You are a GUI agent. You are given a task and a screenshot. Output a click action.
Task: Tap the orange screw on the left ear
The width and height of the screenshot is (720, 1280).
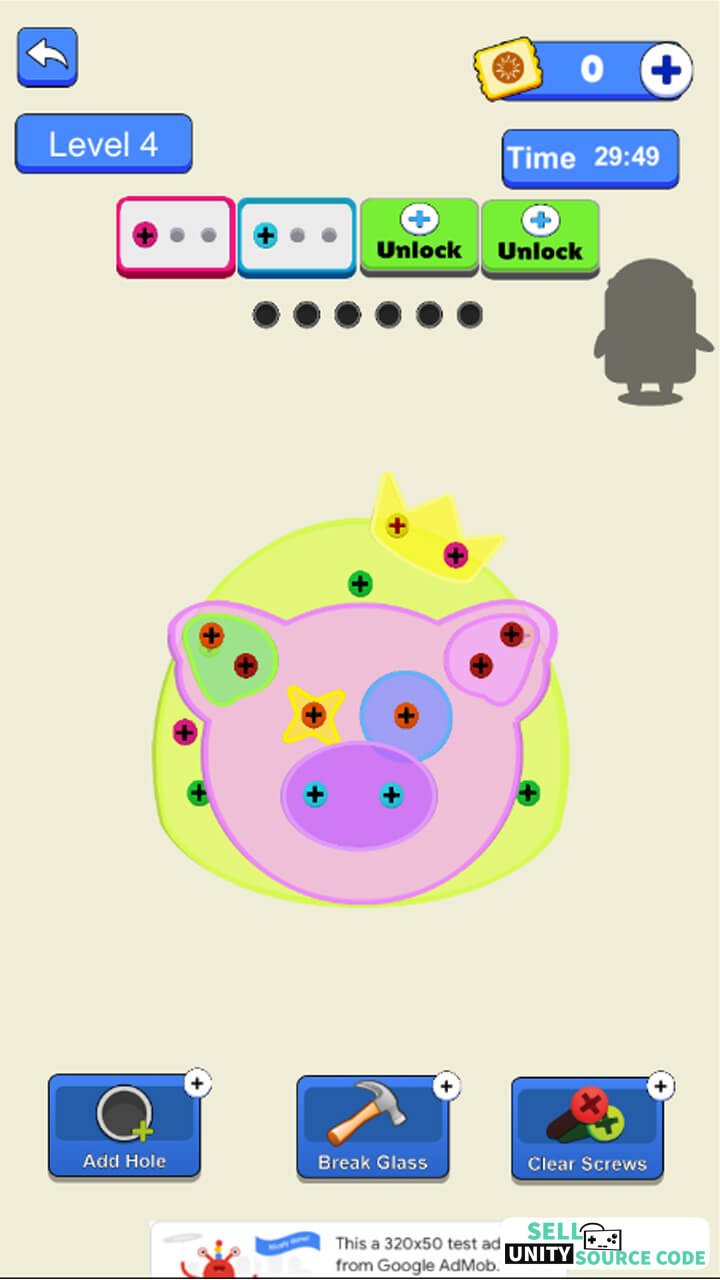(211, 635)
